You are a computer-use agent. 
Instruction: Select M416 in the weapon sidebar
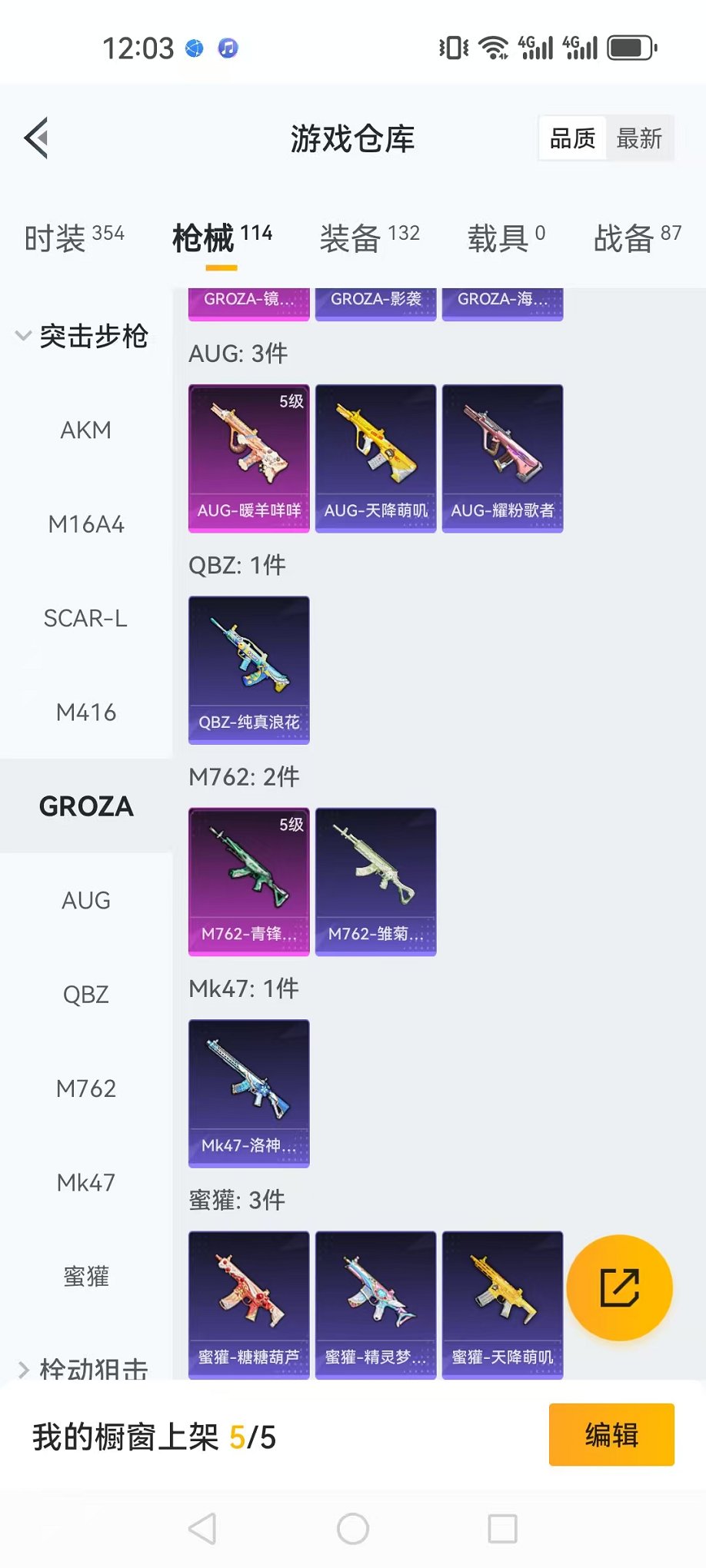86,713
